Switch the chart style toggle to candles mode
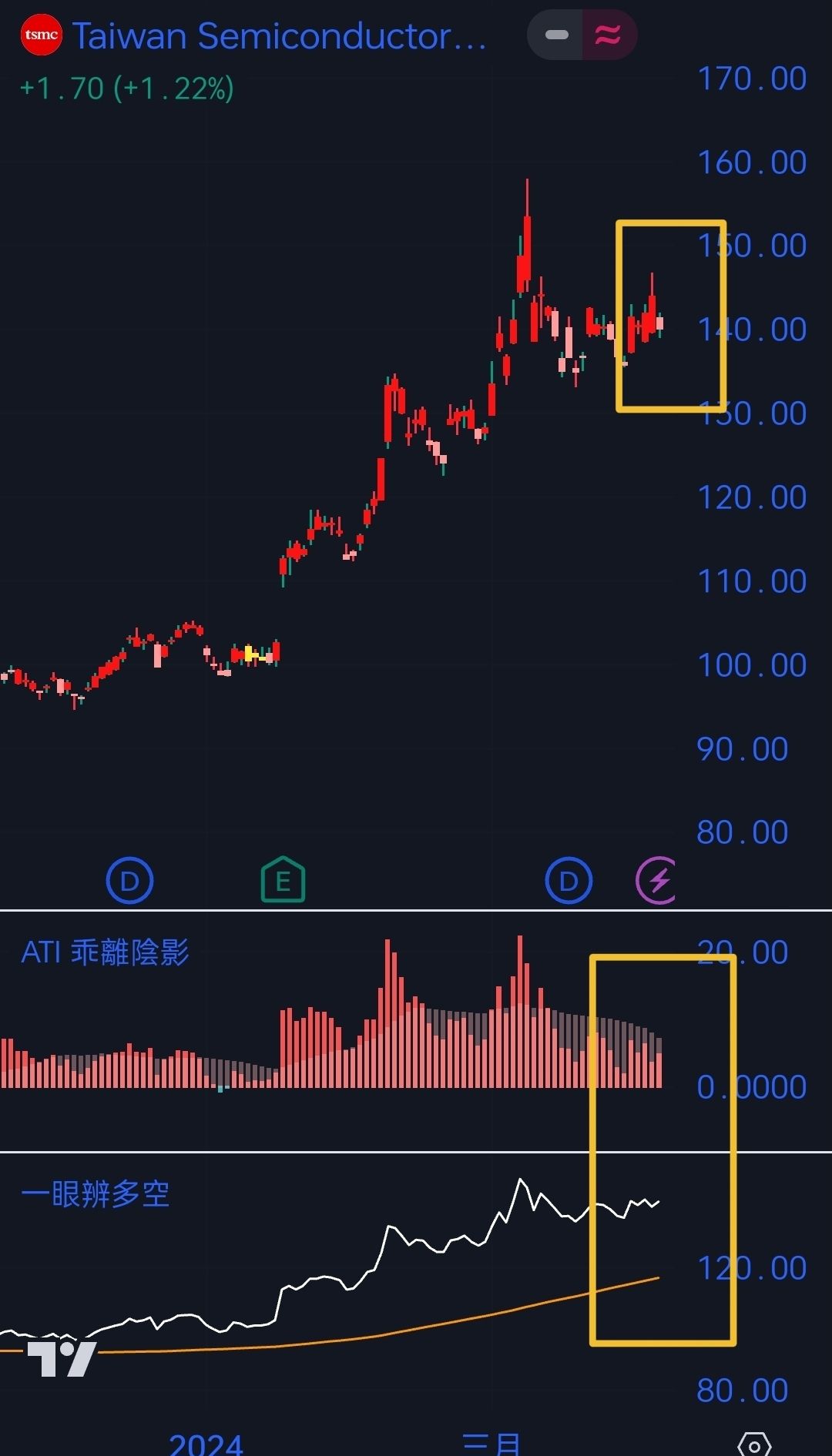 [x=557, y=35]
